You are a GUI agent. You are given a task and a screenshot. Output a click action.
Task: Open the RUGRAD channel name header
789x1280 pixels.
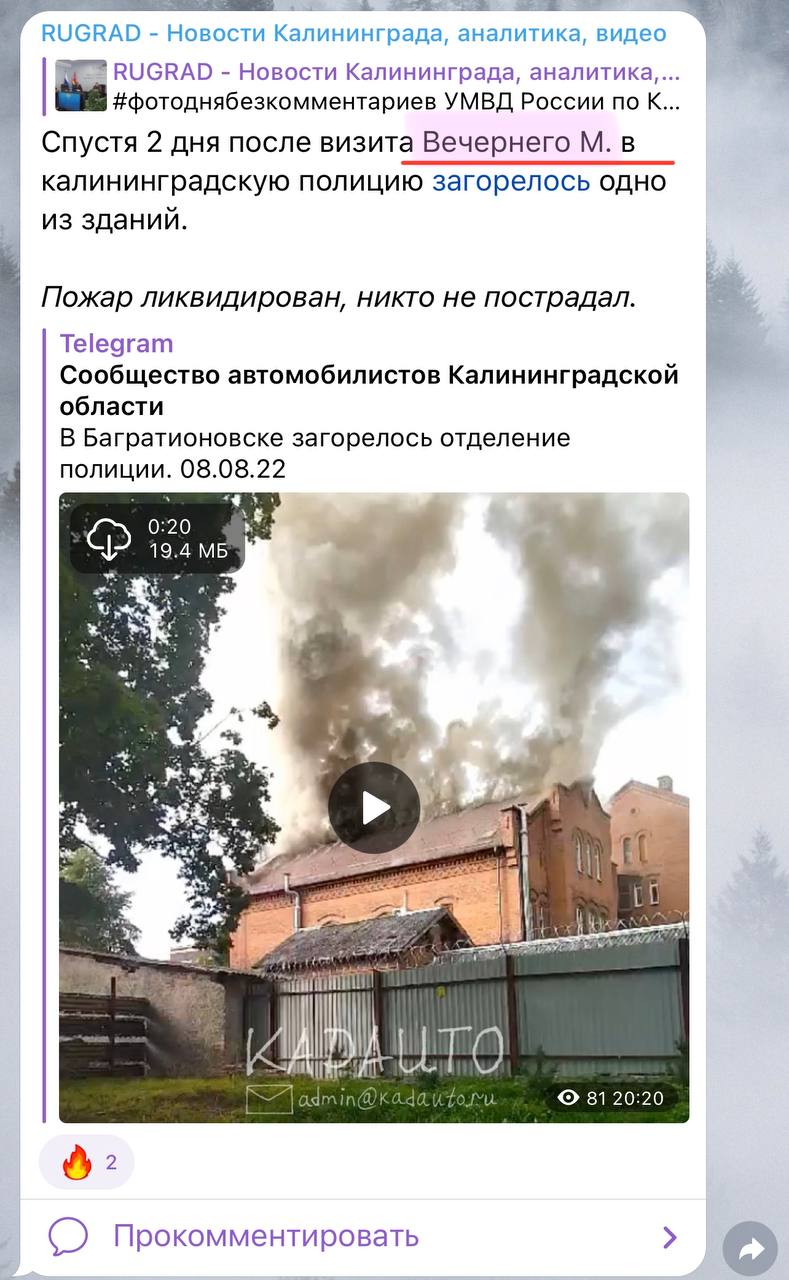click(x=353, y=33)
